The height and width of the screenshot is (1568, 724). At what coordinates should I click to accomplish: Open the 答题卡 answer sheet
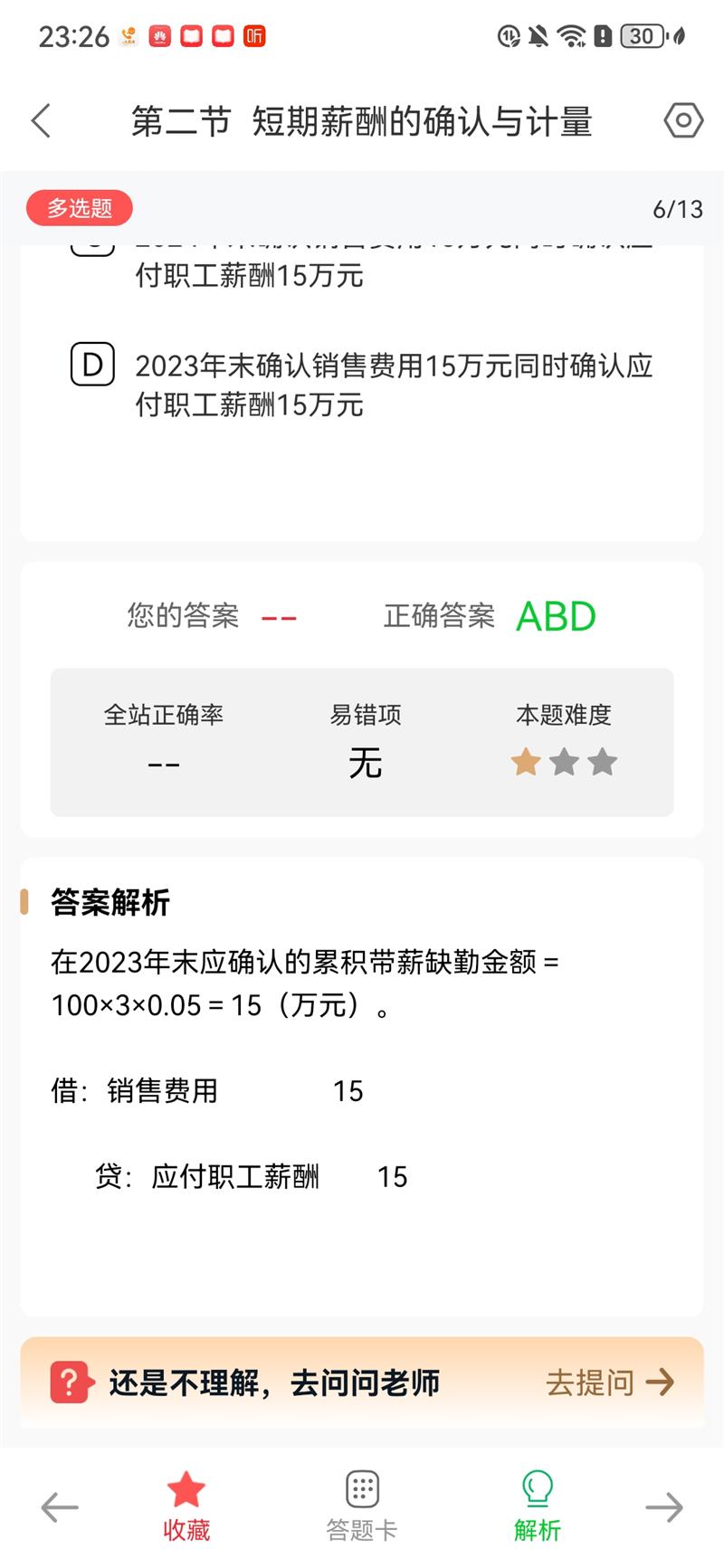(362, 1506)
